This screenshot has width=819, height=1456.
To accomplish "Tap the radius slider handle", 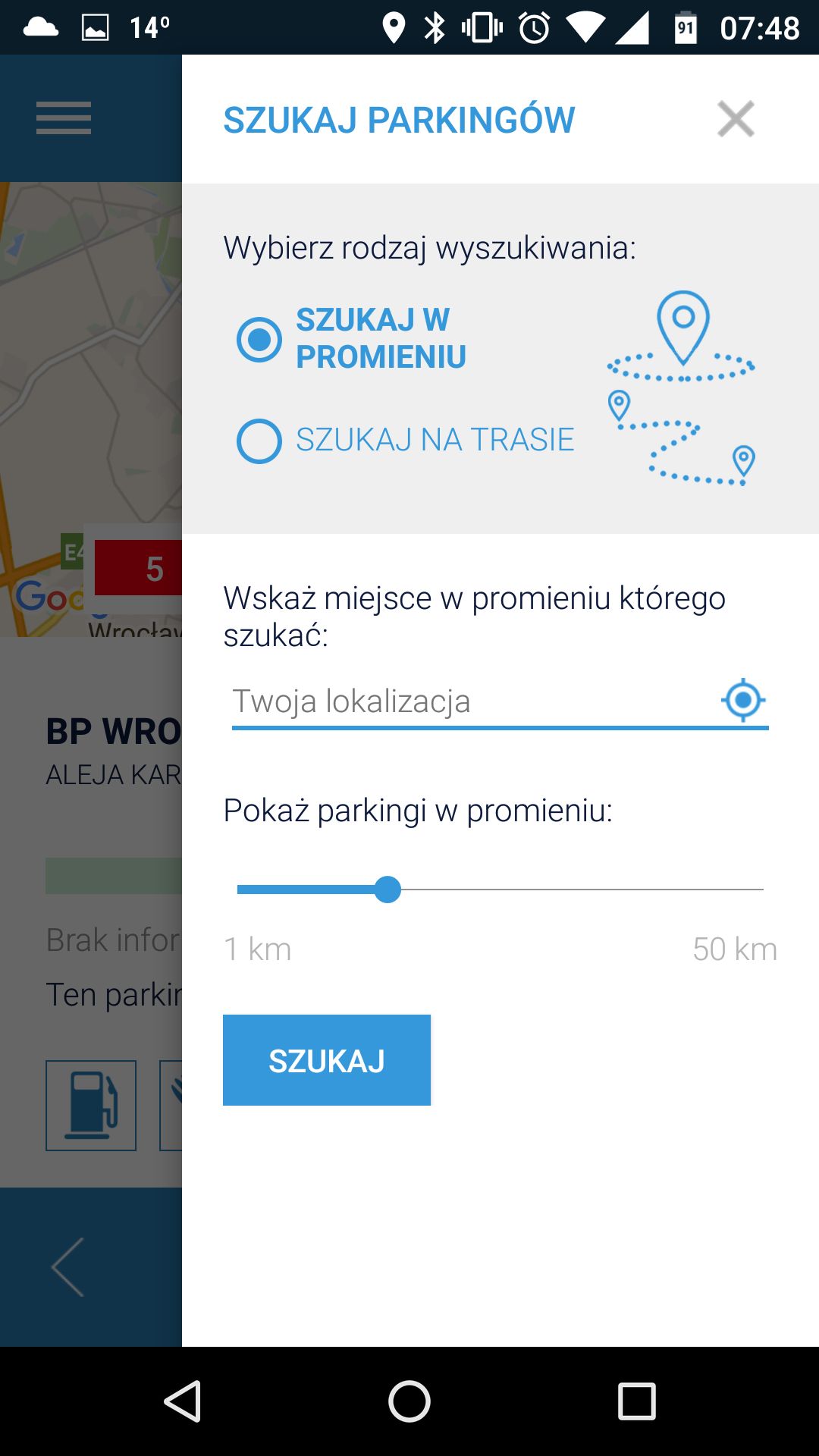I will pos(388,890).
